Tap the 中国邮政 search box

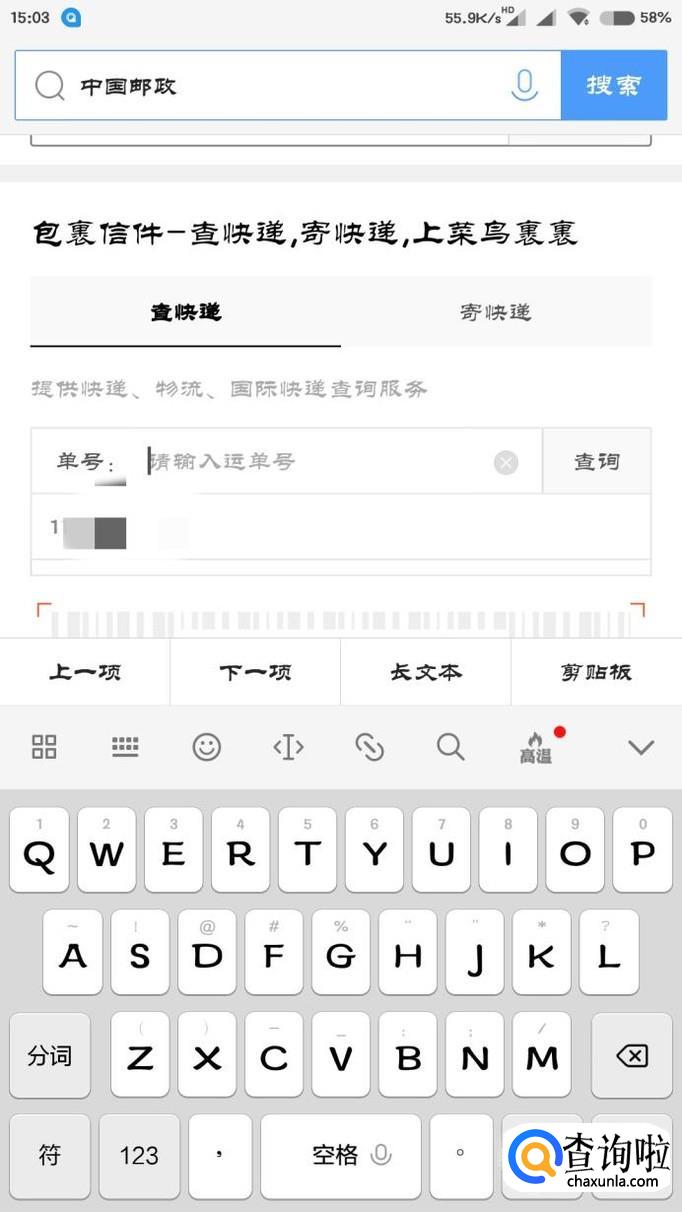280,86
